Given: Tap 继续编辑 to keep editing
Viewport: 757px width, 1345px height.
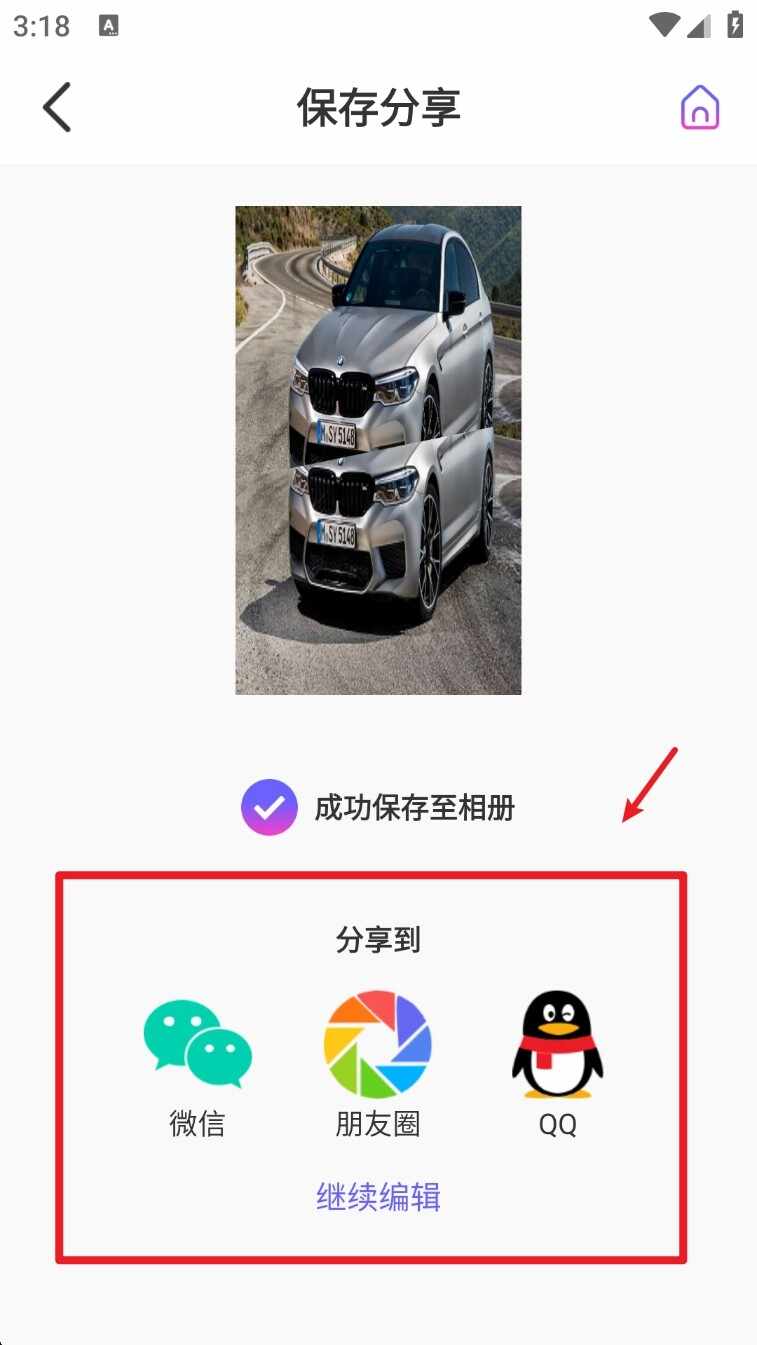Looking at the screenshot, I should coord(378,1196).
